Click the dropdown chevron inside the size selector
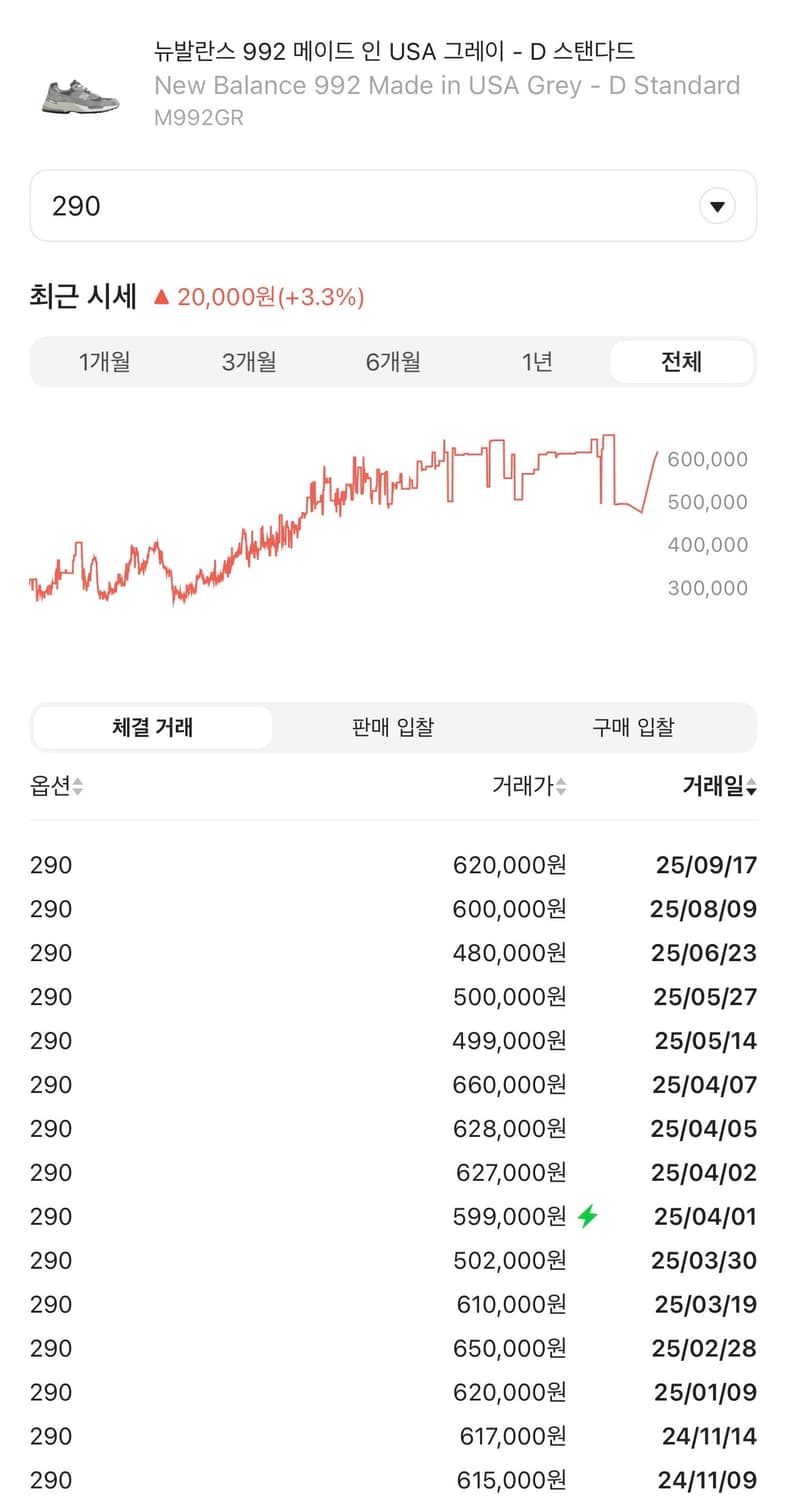The width and height of the screenshot is (787, 1500). (x=718, y=206)
